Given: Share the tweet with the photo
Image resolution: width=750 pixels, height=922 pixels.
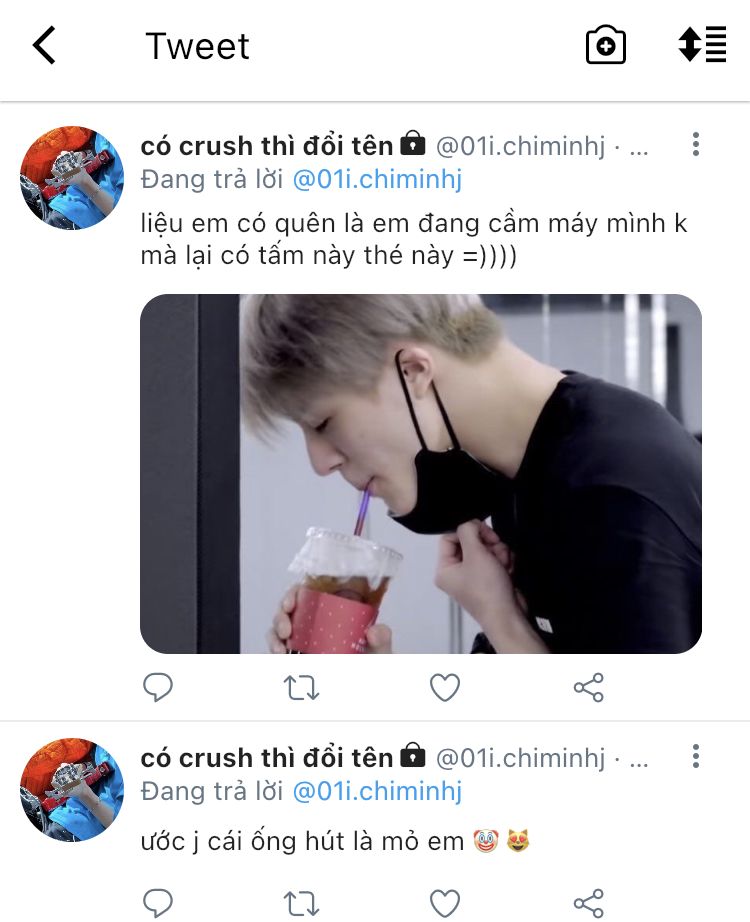Looking at the screenshot, I should [588, 687].
